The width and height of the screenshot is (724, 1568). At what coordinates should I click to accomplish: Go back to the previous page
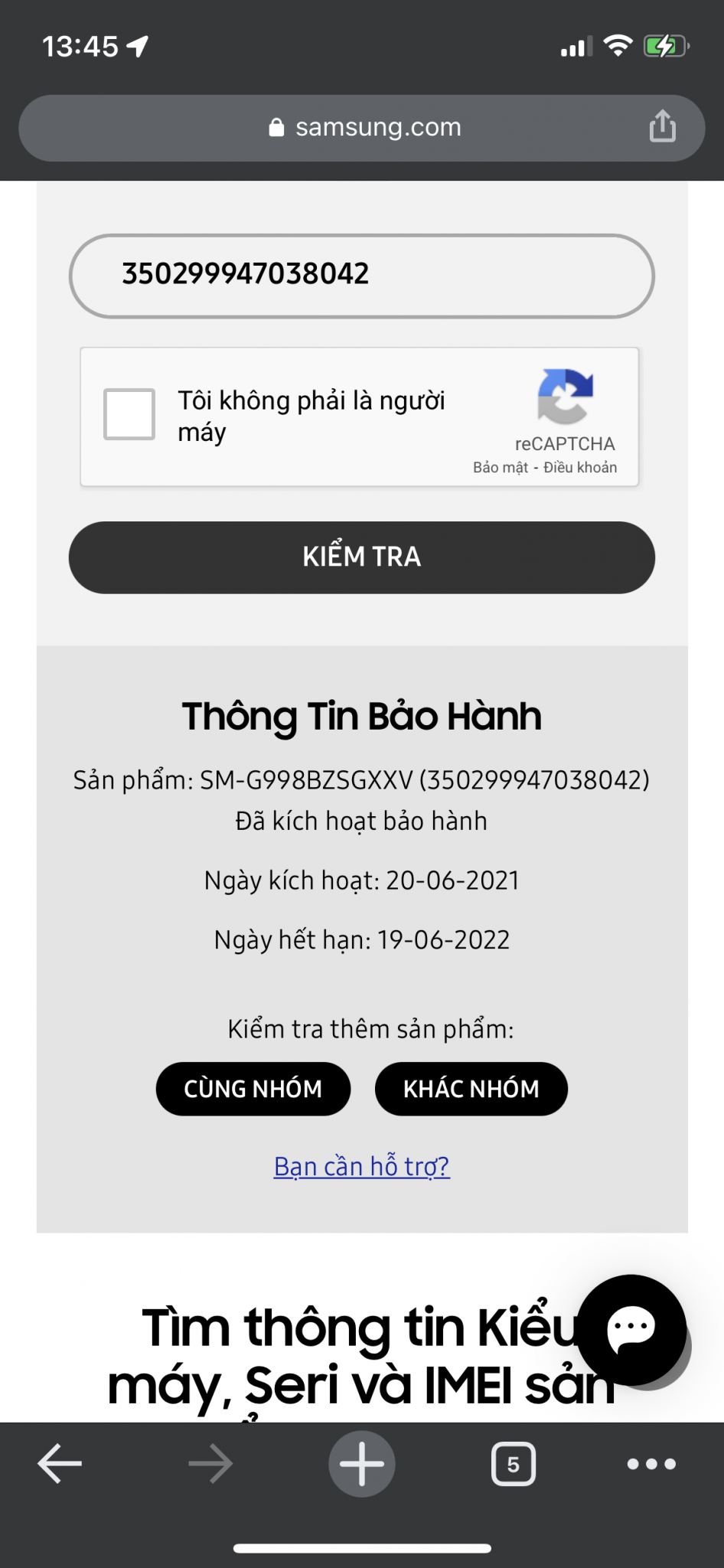[x=60, y=1463]
